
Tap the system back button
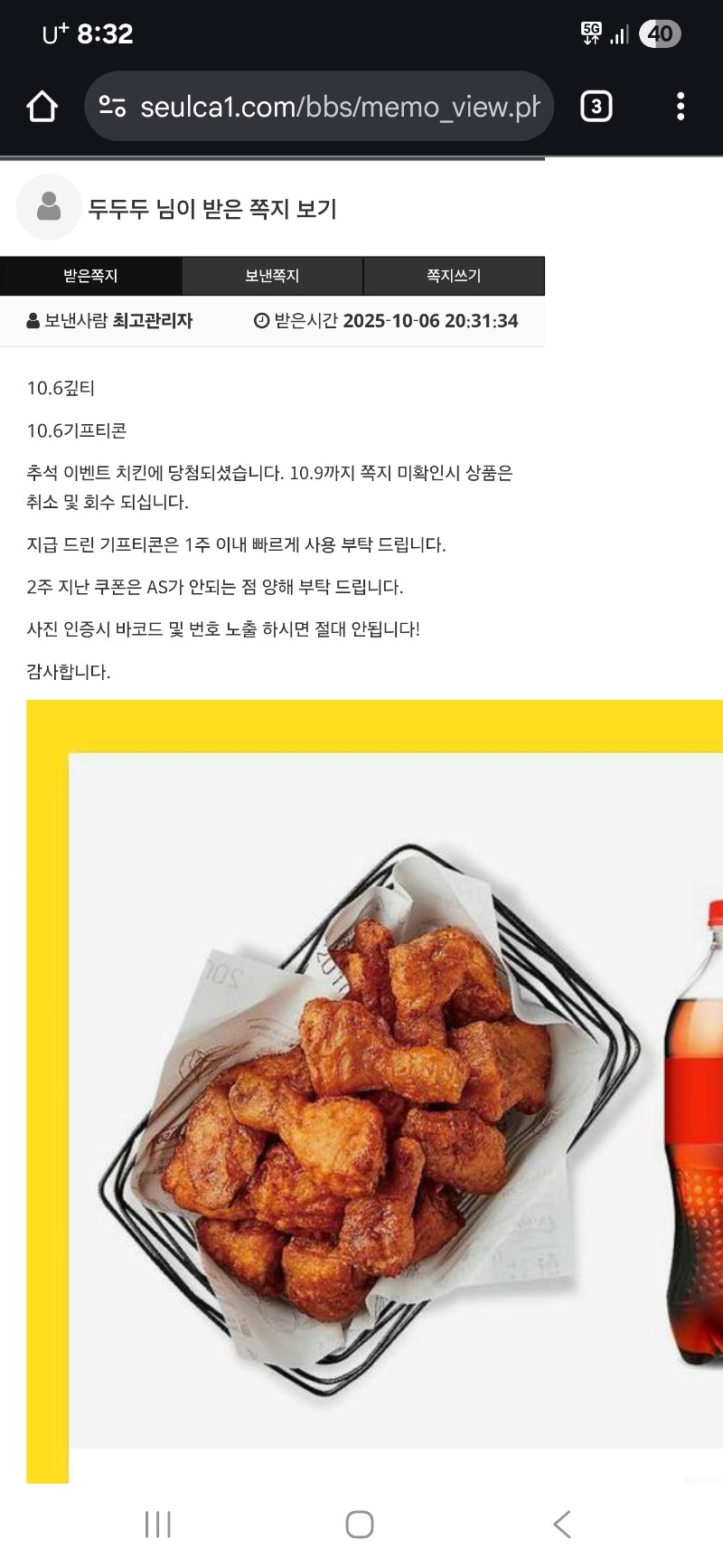click(x=562, y=1524)
